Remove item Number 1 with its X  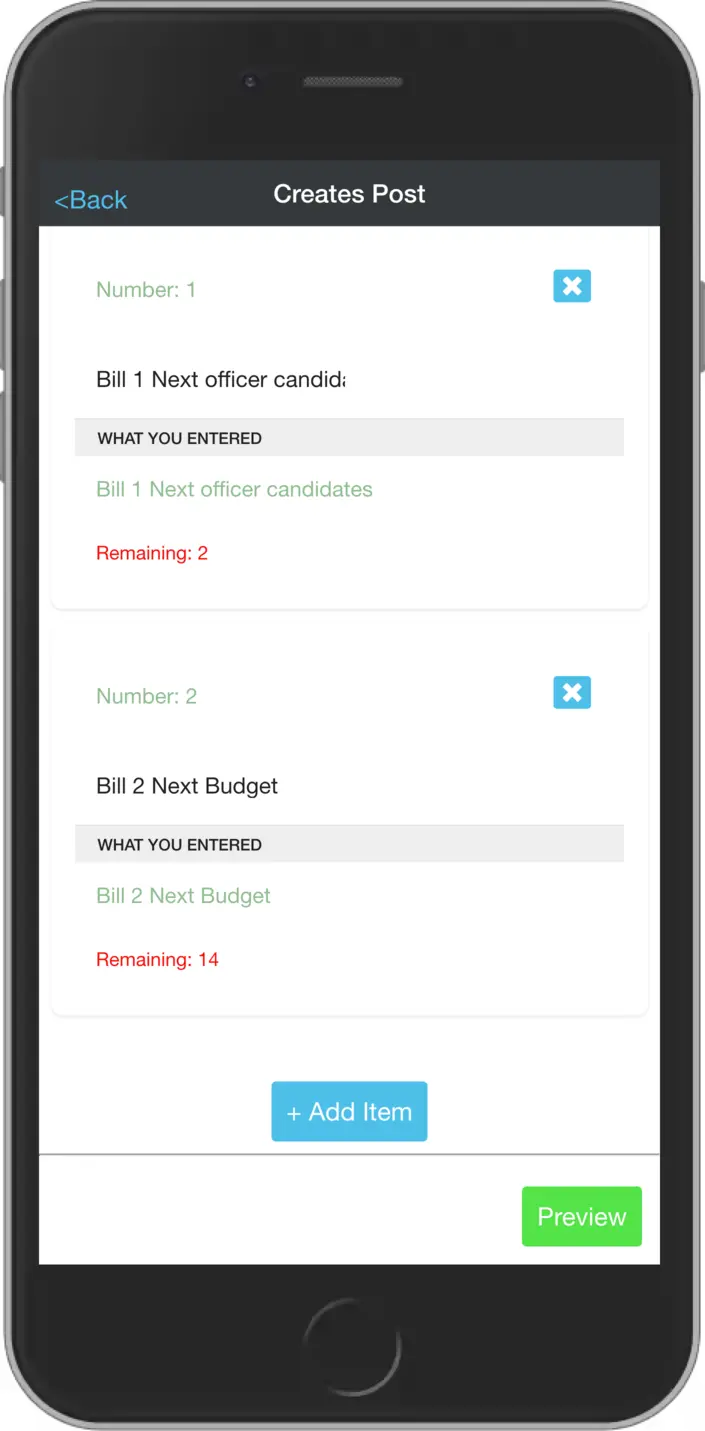point(572,287)
